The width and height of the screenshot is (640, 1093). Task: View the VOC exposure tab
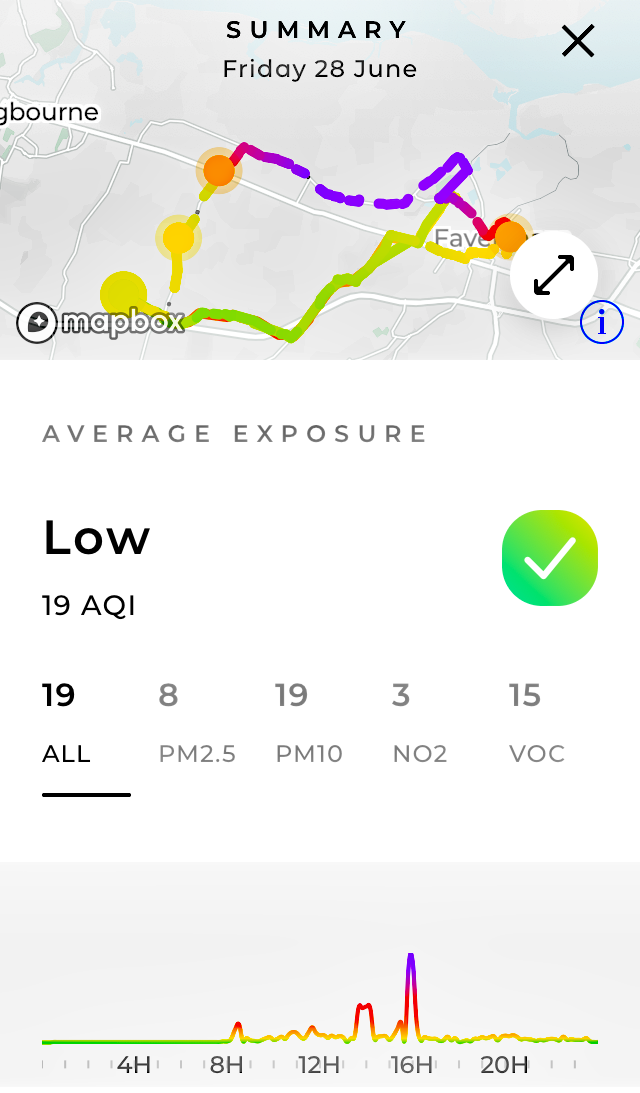tap(536, 723)
